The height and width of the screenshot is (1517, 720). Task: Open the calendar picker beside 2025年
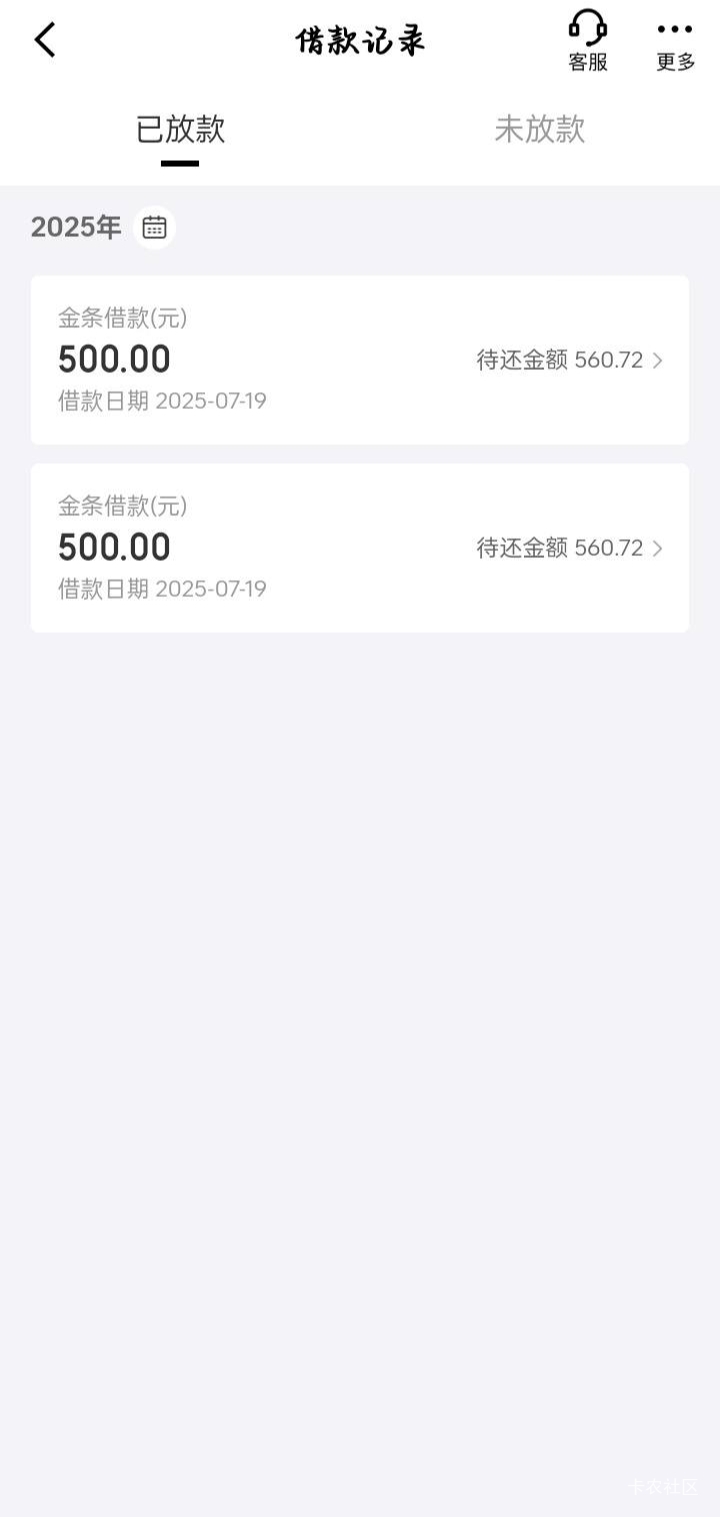click(x=154, y=227)
